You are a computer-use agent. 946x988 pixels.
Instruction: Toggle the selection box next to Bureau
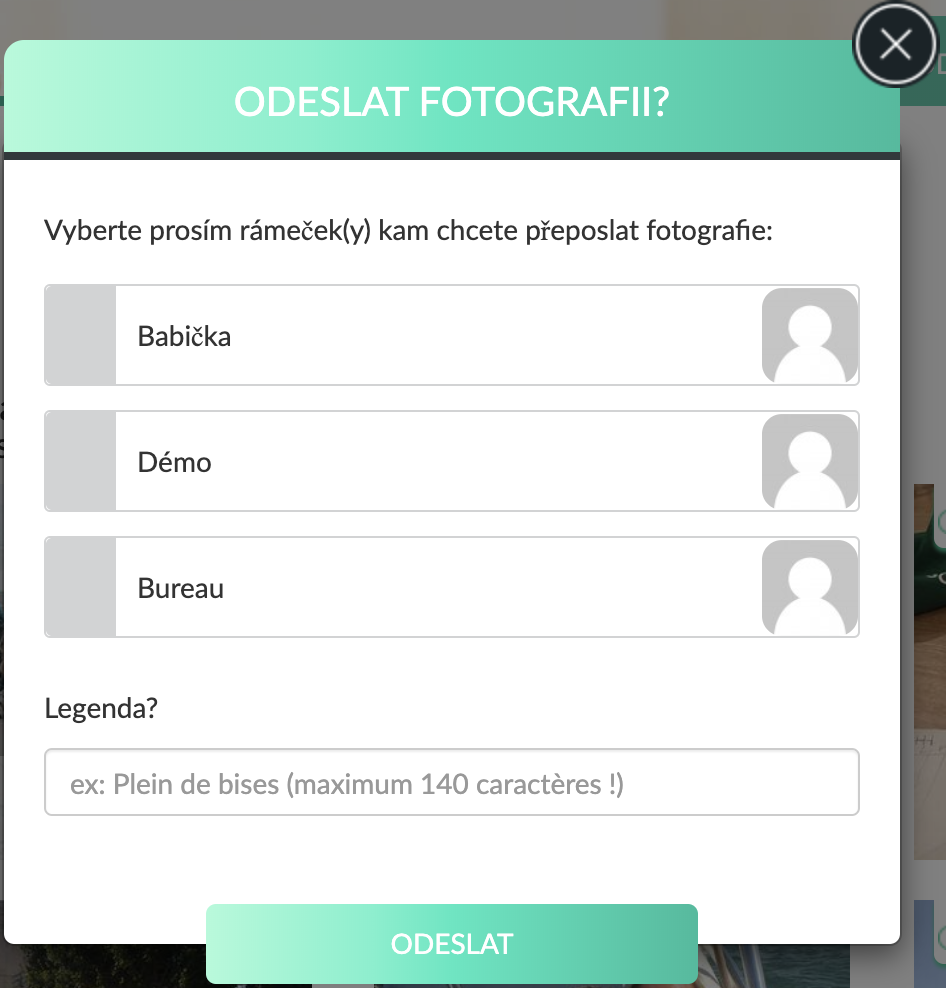[80, 587]
